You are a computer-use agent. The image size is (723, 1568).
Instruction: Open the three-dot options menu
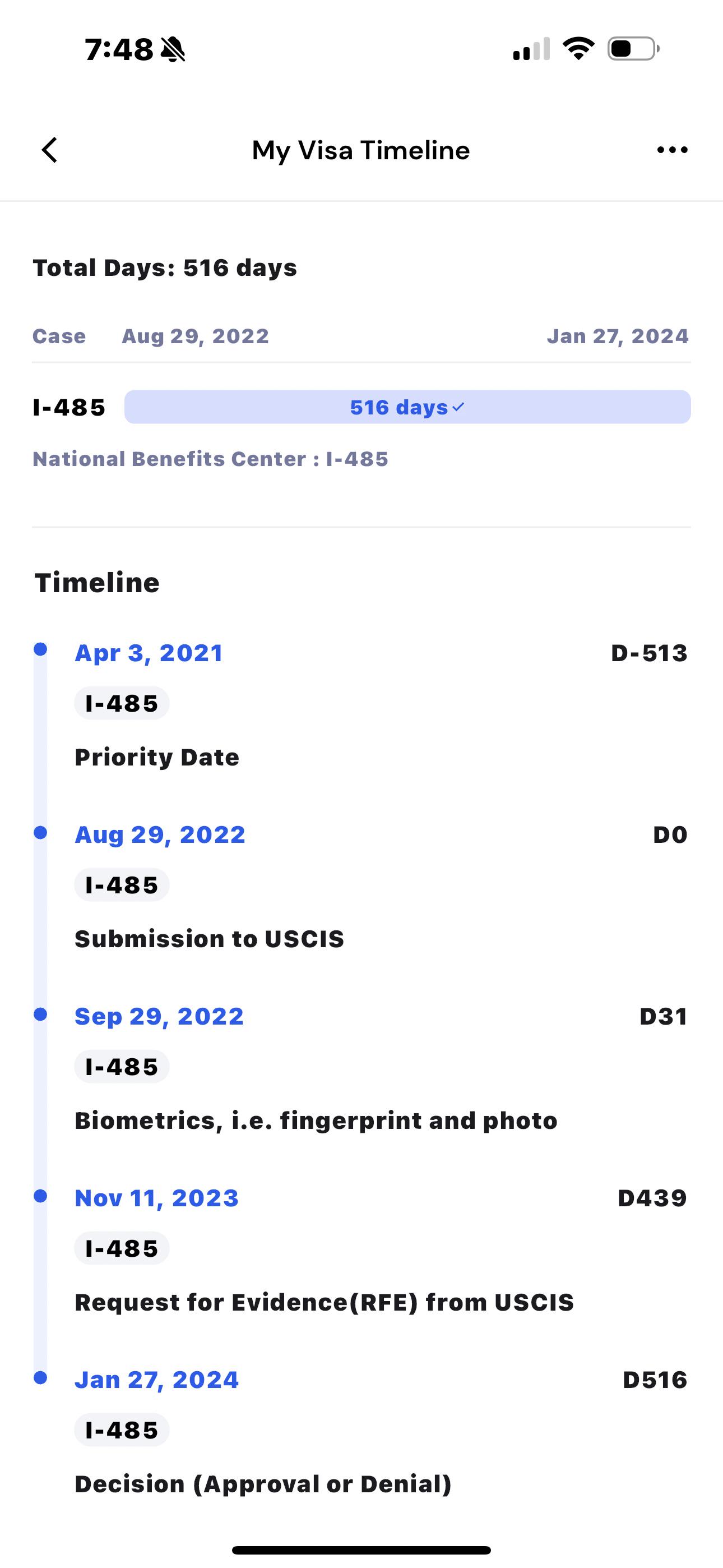[x=671, y=150]
